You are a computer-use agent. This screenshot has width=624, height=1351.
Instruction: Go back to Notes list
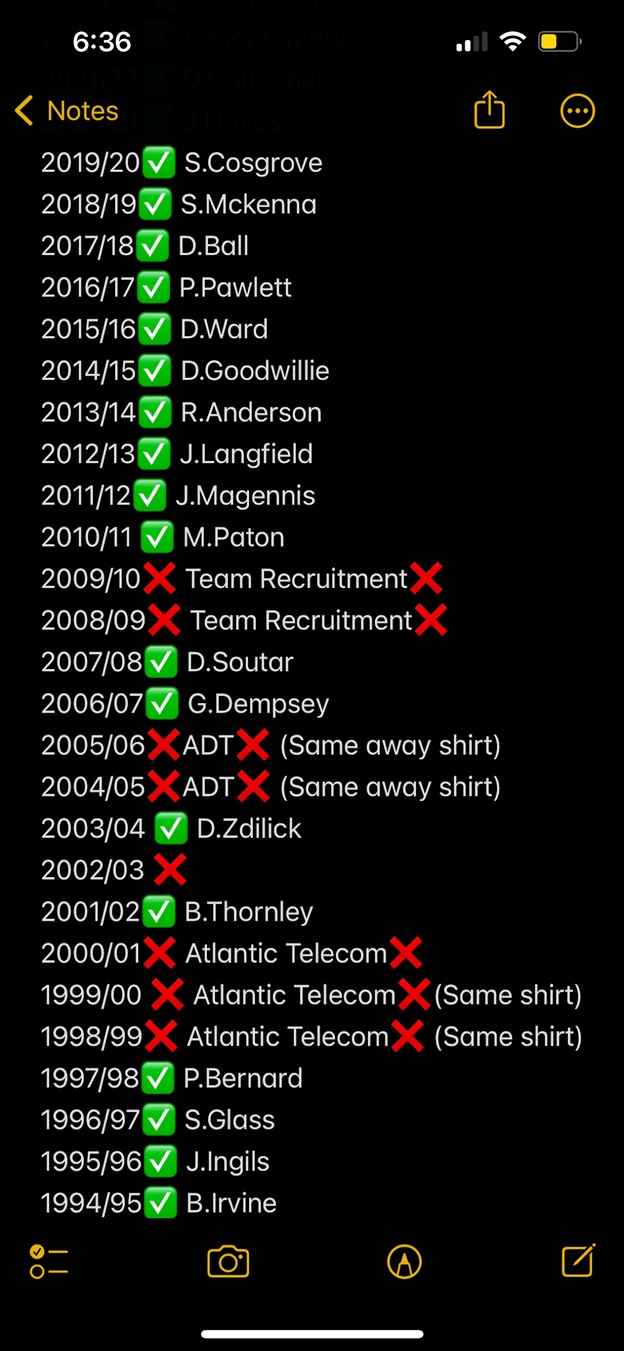coord(67,111)
